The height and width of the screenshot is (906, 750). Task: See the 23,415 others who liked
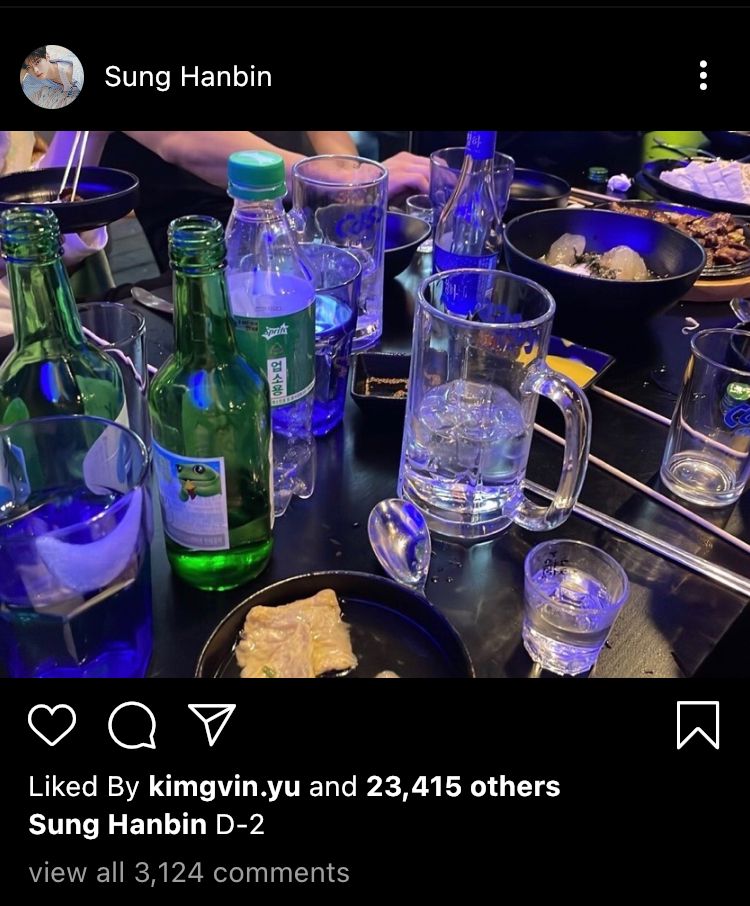click(463, 787)
